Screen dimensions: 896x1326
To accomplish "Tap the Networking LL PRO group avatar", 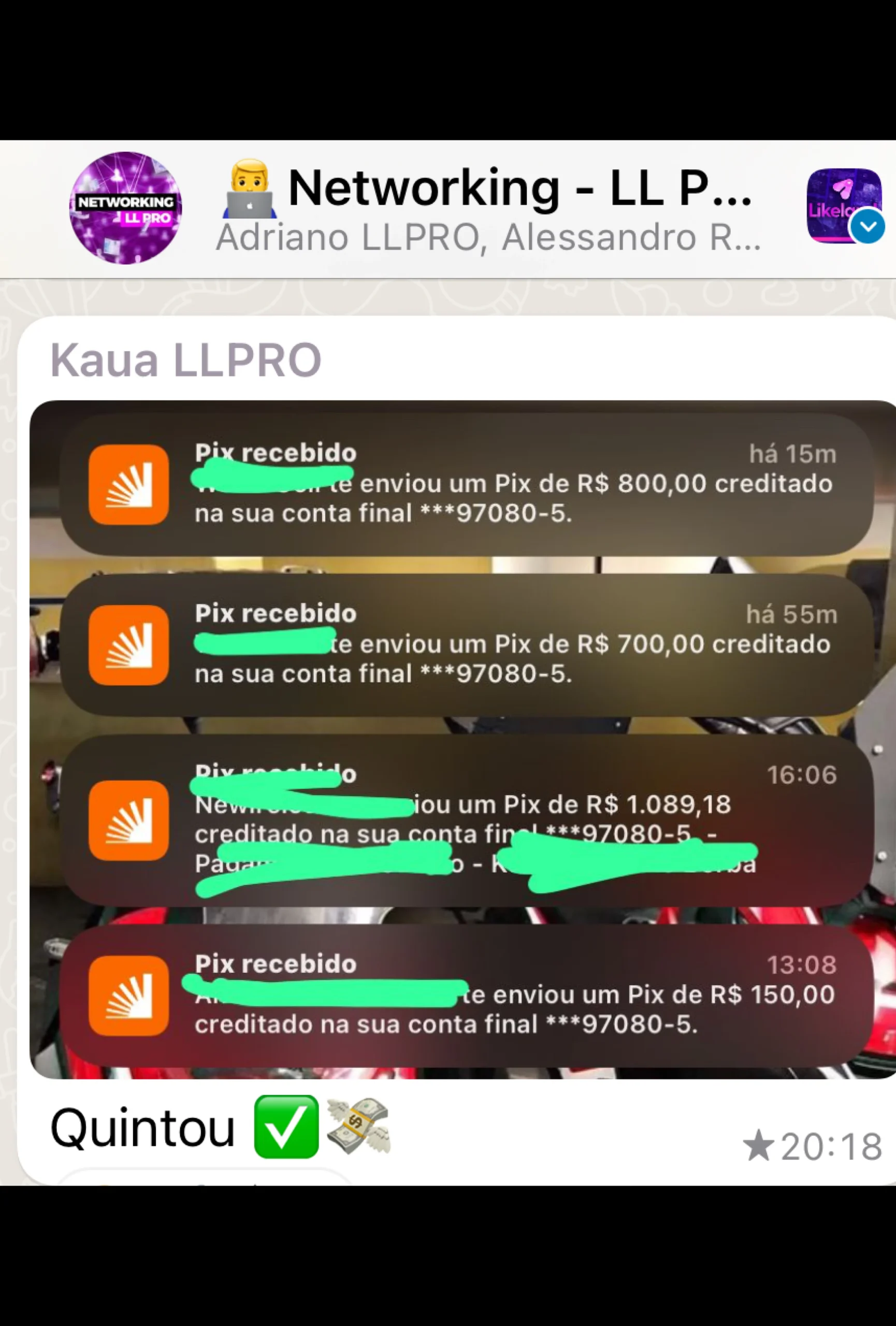I will tap(125, 208).
